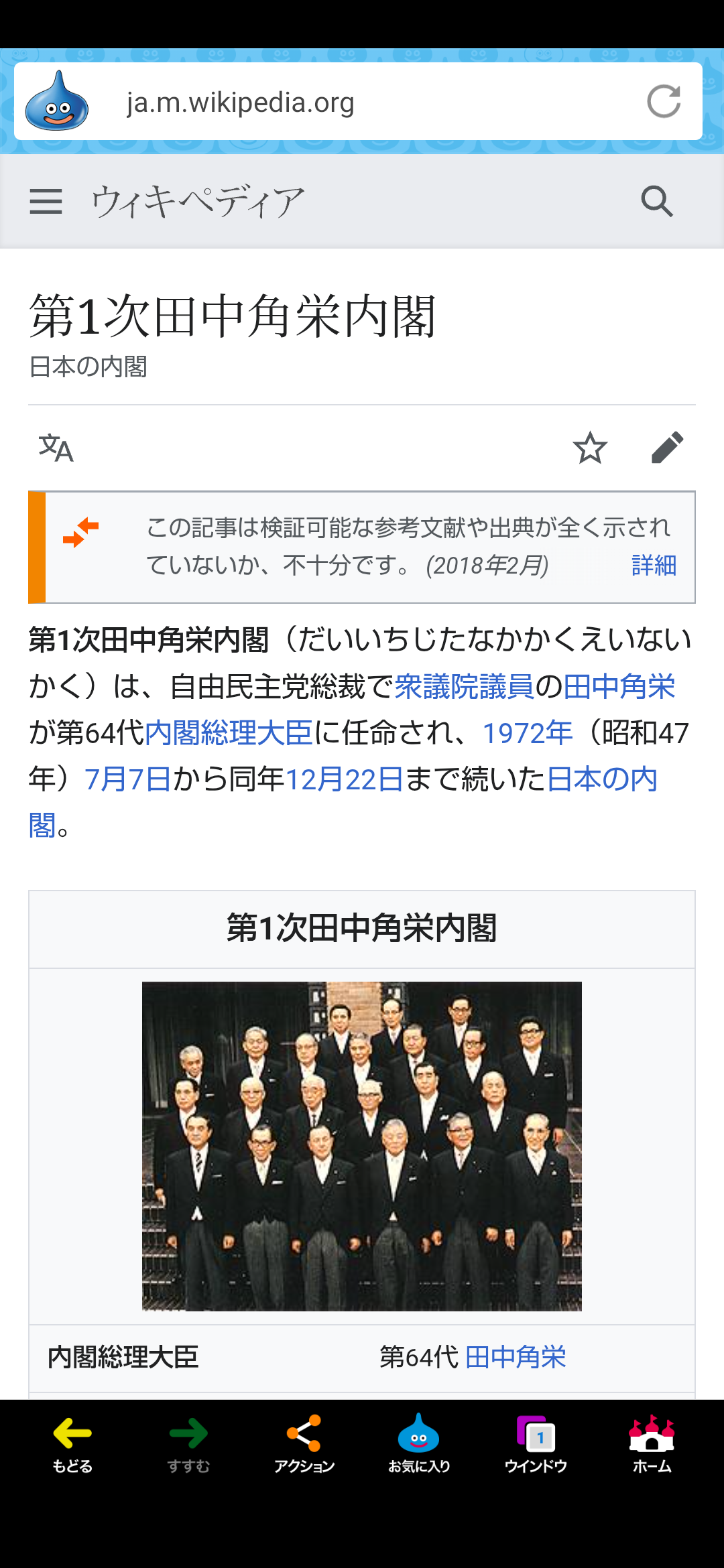Go to ホーム home page
The image size is (724, 1568).
click(x=652, y=1444)
